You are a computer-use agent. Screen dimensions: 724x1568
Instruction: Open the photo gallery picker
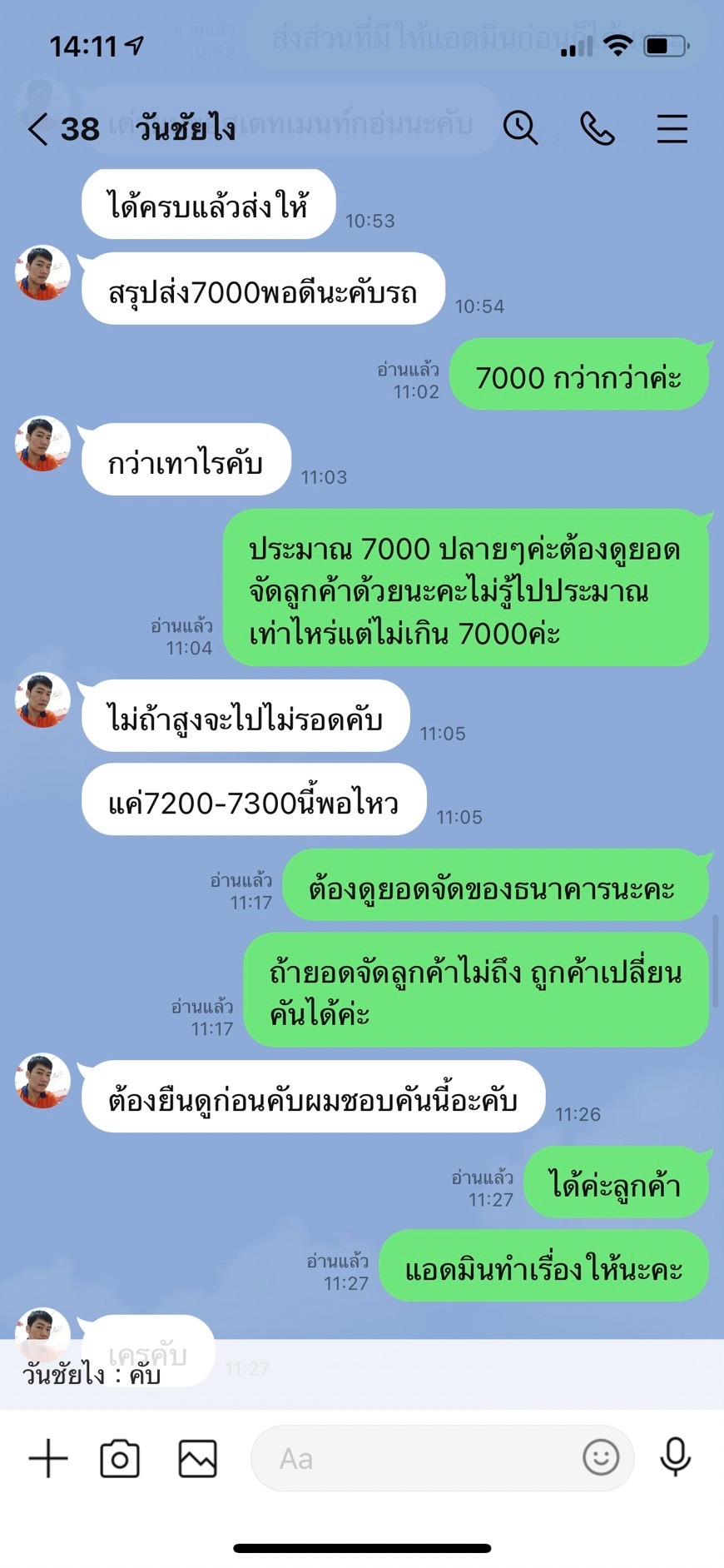point(197,1458)
